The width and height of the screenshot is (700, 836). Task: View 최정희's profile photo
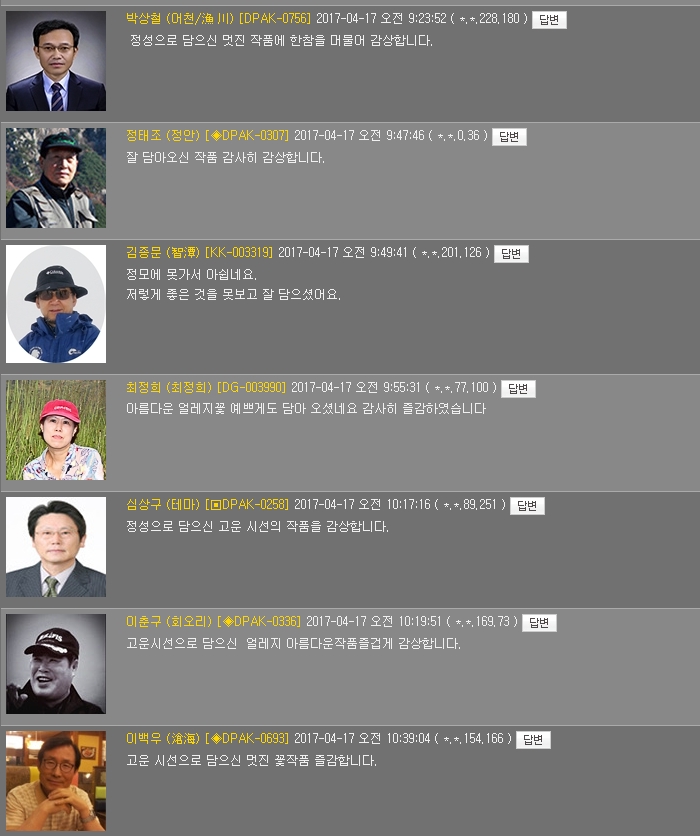tap(56, 430)
